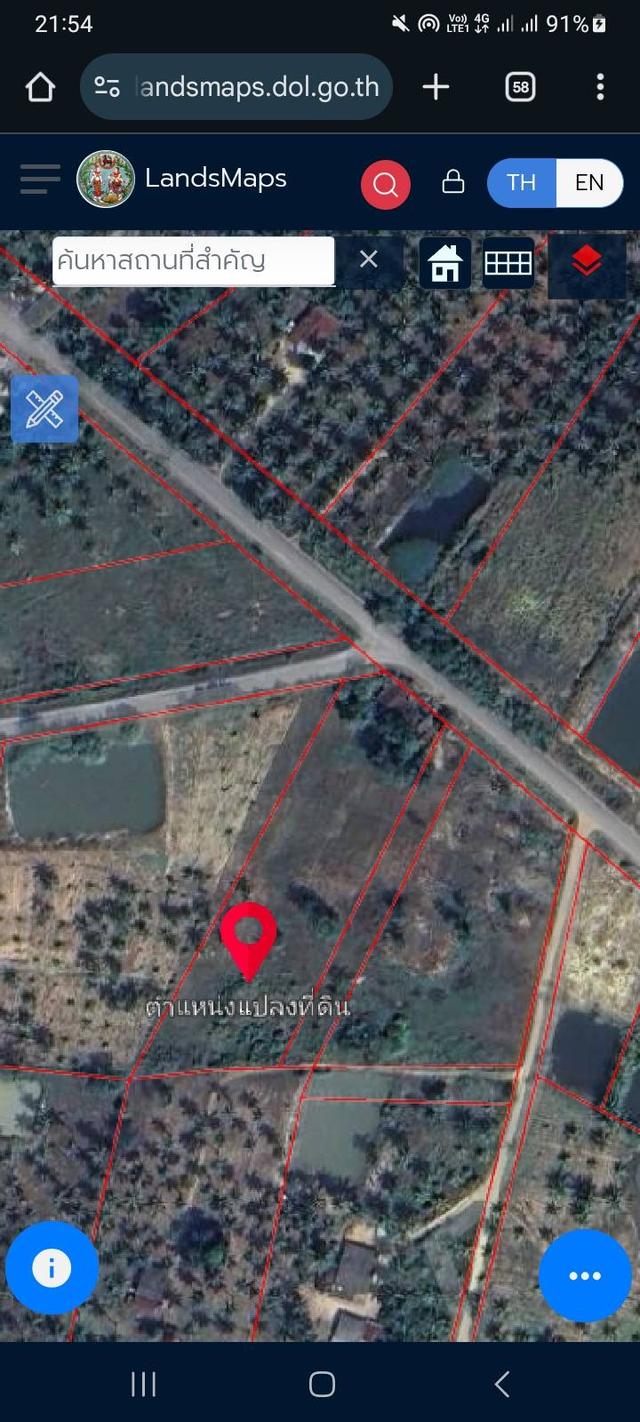Switch language to TH
This screenshot has height=1422, width=640.
521,183
